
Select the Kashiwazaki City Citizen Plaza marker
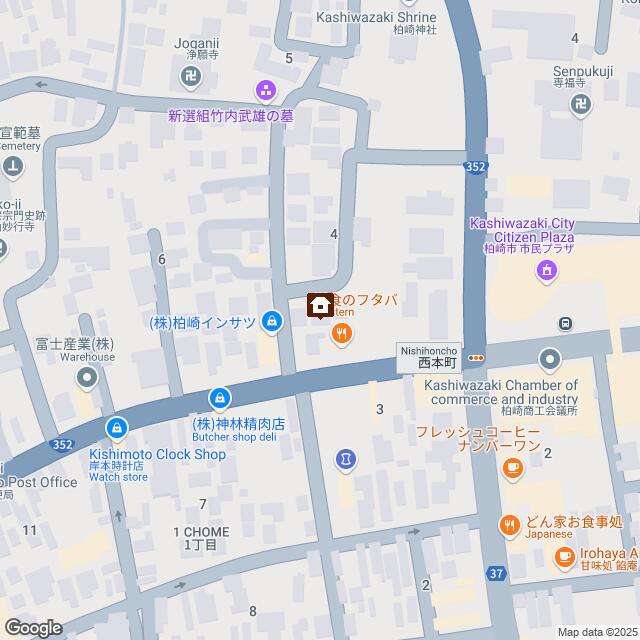click(547, 269)
